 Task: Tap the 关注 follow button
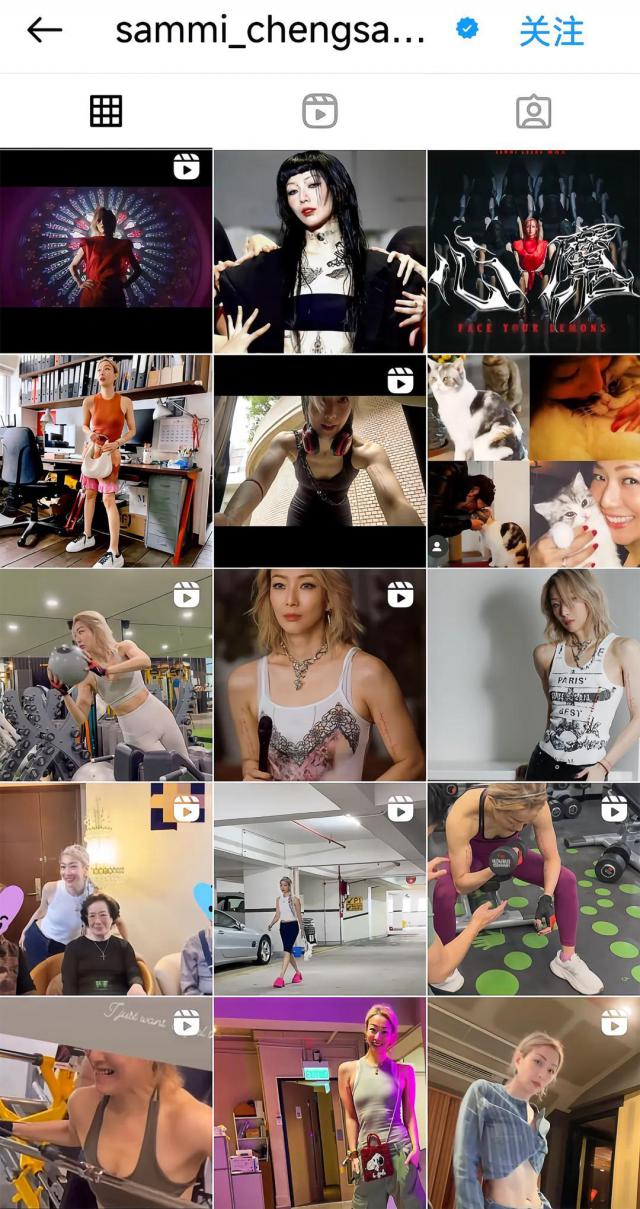click(x=551, y=32)
